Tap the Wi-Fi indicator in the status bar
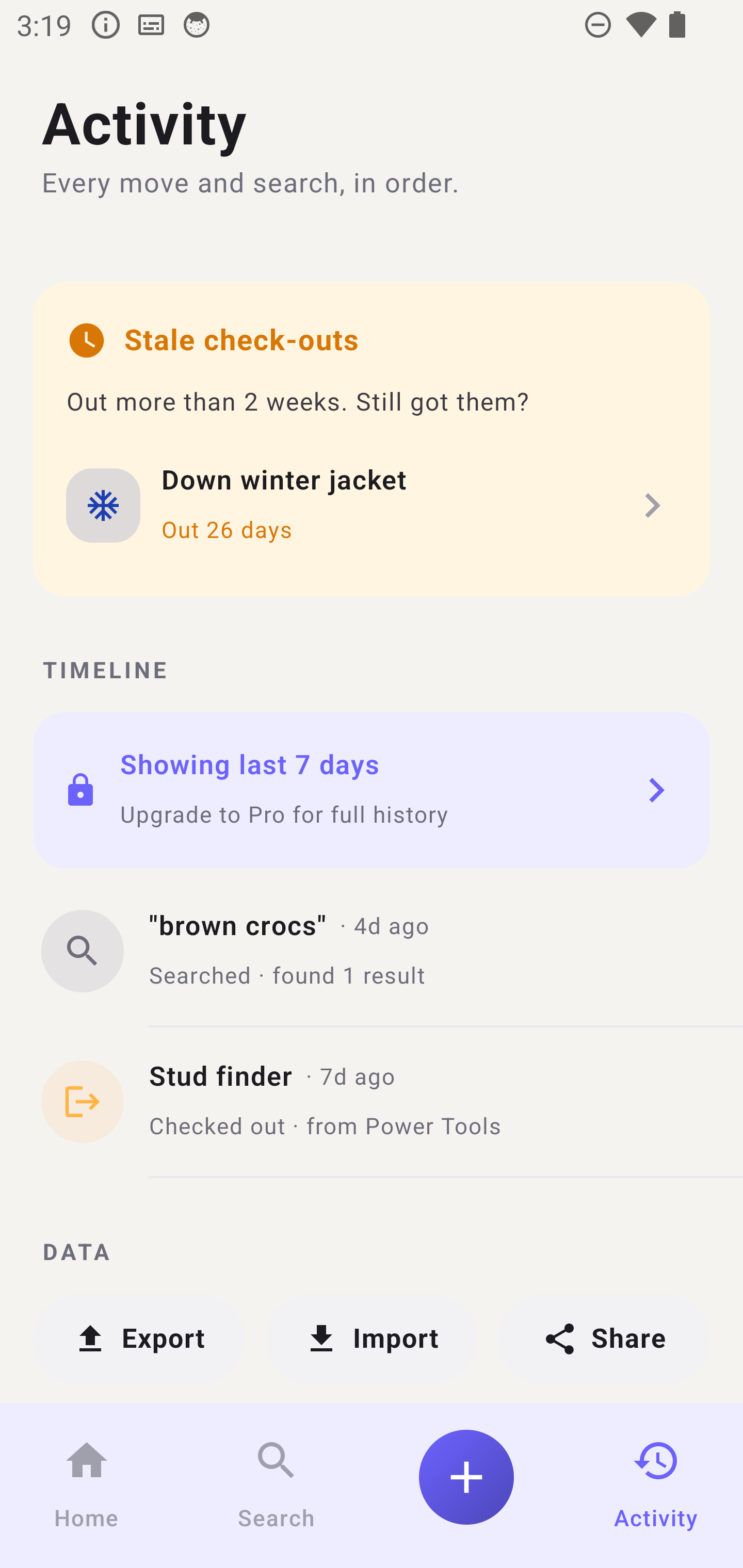The width and height of the screenshot is (743, 1568). [639, 24]
